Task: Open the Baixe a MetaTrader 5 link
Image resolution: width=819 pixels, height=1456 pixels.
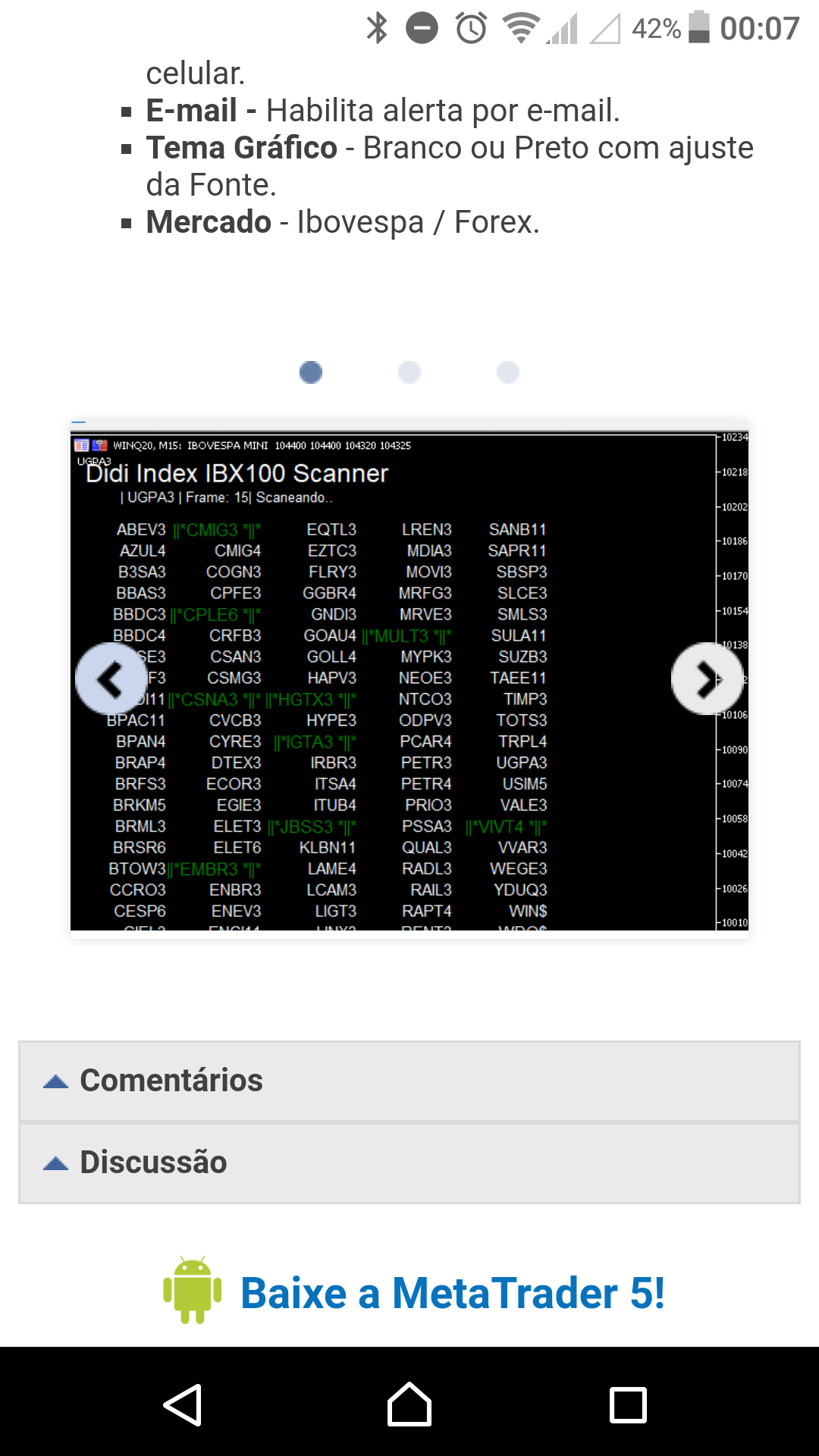Action: [x=414, y=1292]
